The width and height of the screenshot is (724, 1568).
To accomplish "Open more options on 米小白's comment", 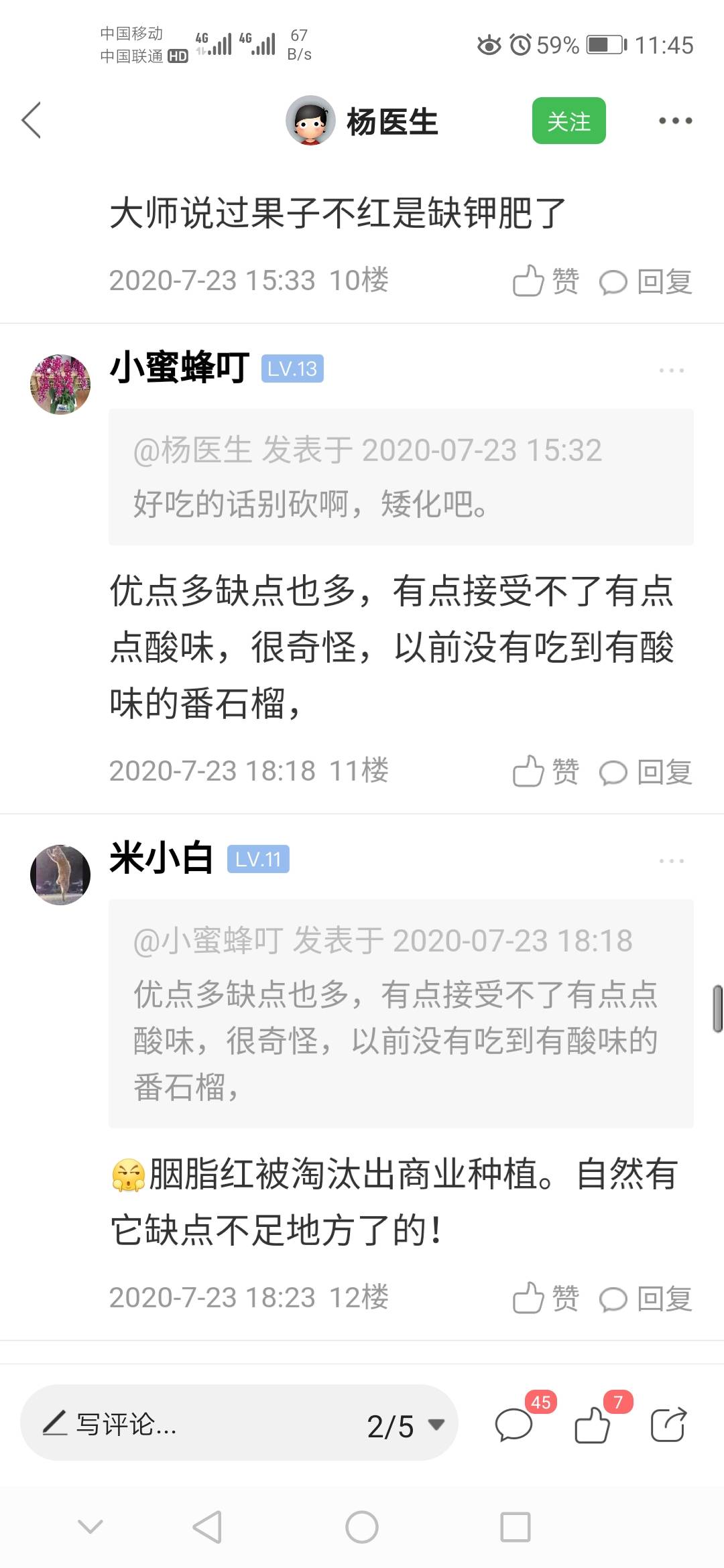I will (672, 860).
